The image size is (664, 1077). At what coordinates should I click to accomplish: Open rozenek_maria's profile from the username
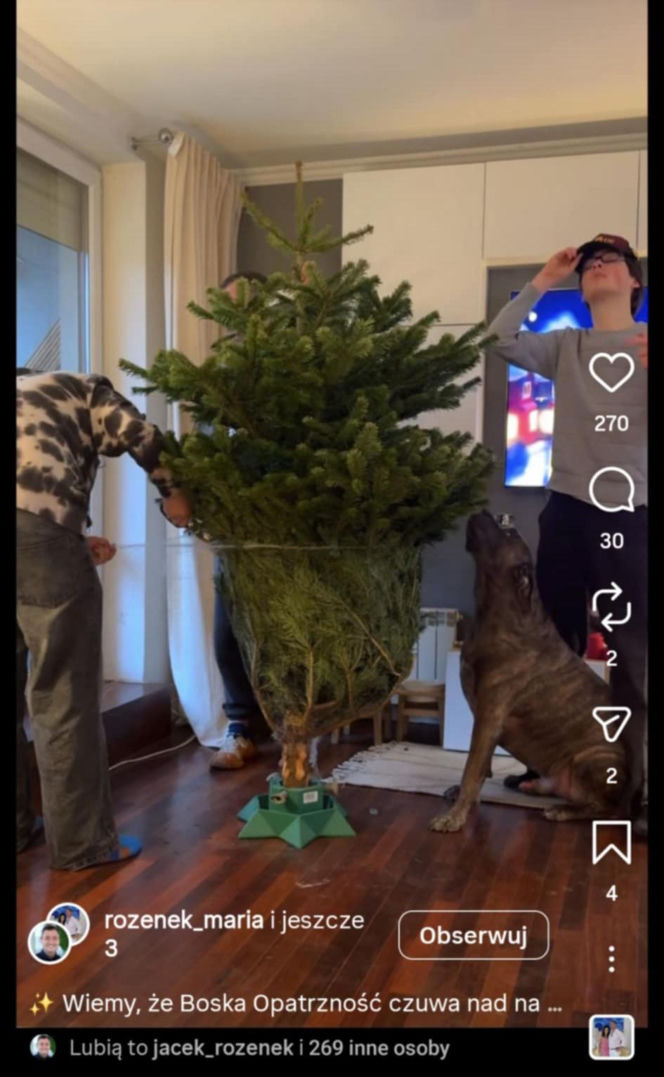point(184,920)
